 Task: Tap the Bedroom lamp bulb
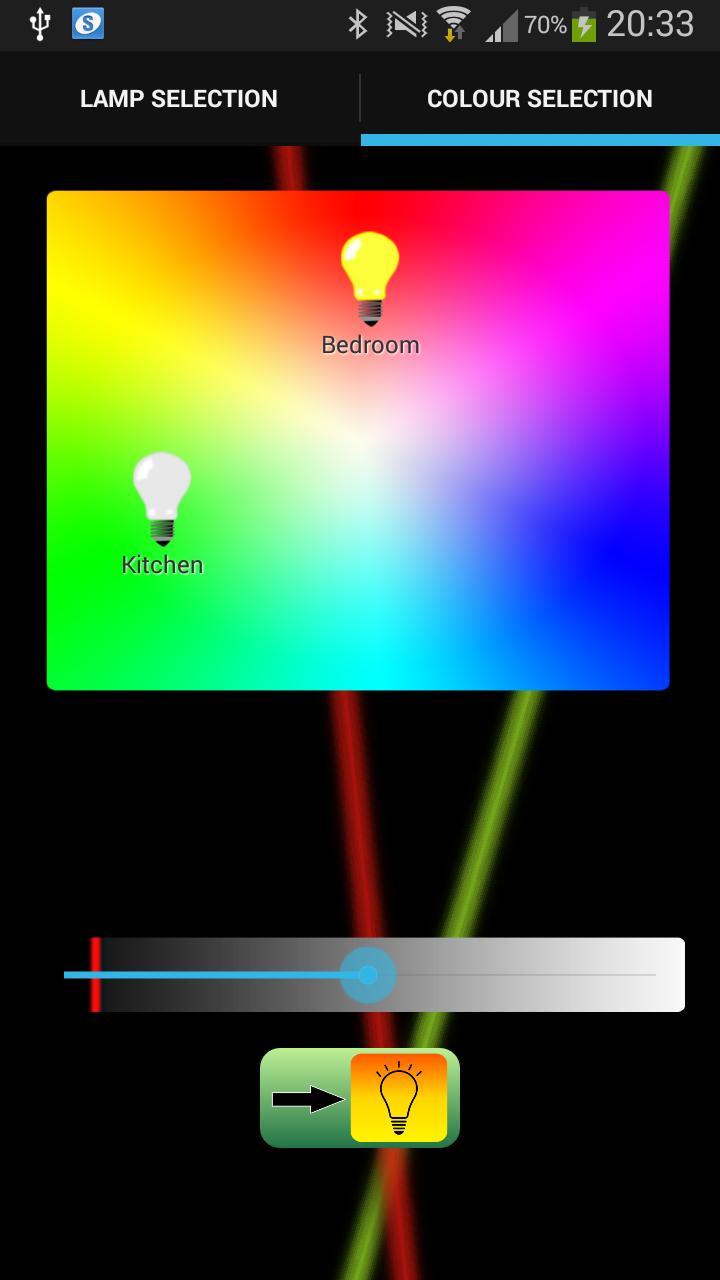point(370,278)
